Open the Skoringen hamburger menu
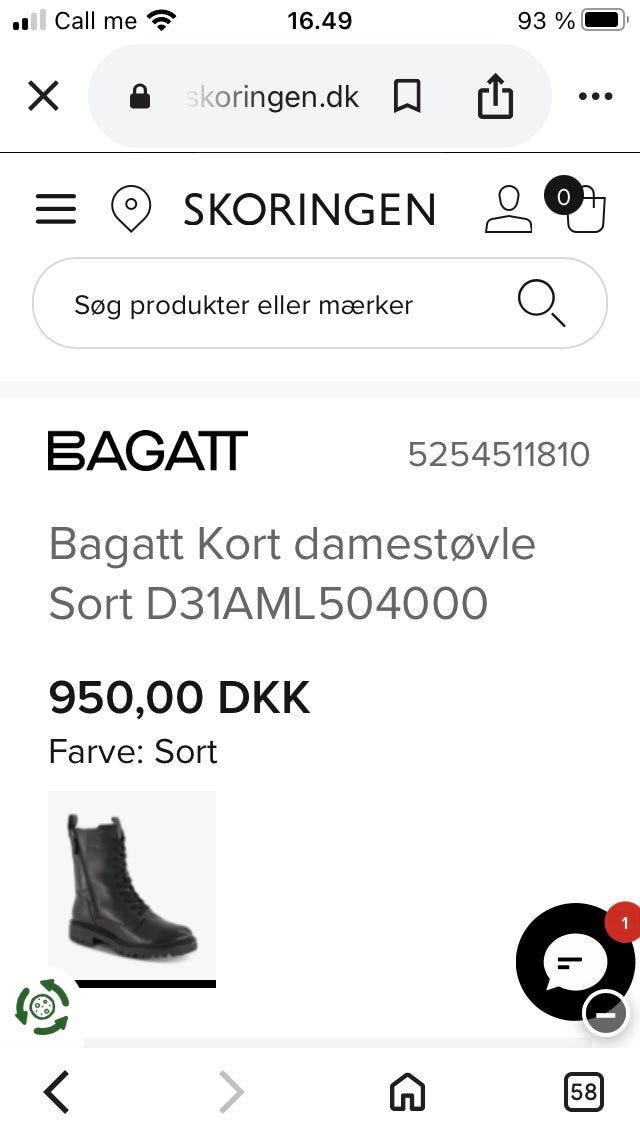Viewport: 640px width, 1136px height. 56,209
